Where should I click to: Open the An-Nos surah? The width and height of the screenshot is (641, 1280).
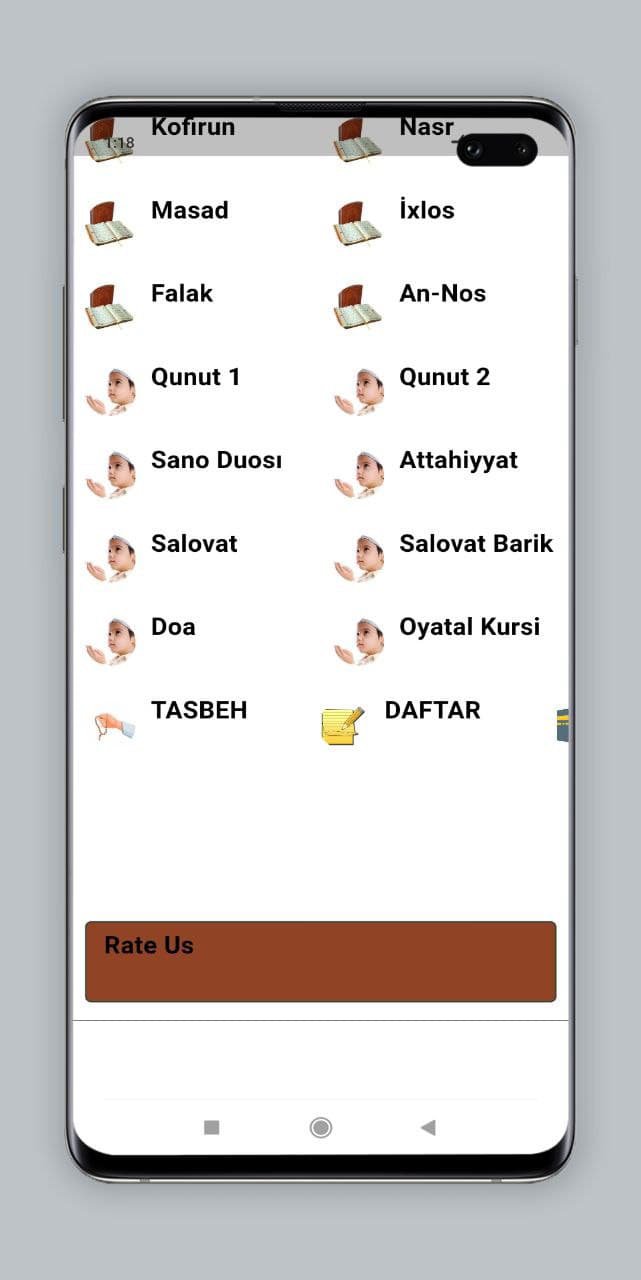click(442, 294)
